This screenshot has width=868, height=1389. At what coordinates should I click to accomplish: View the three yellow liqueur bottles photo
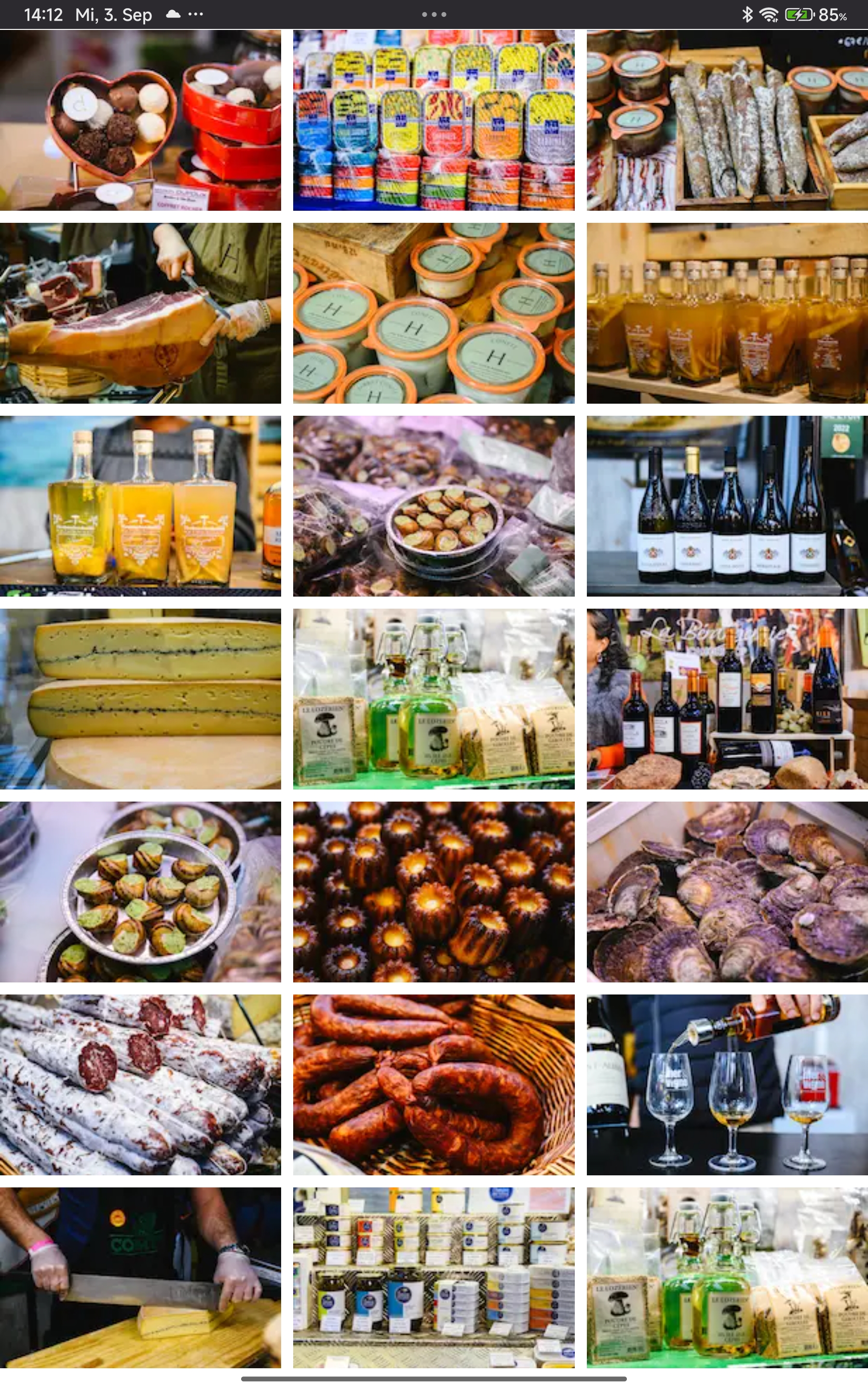[x=140, y=505]
